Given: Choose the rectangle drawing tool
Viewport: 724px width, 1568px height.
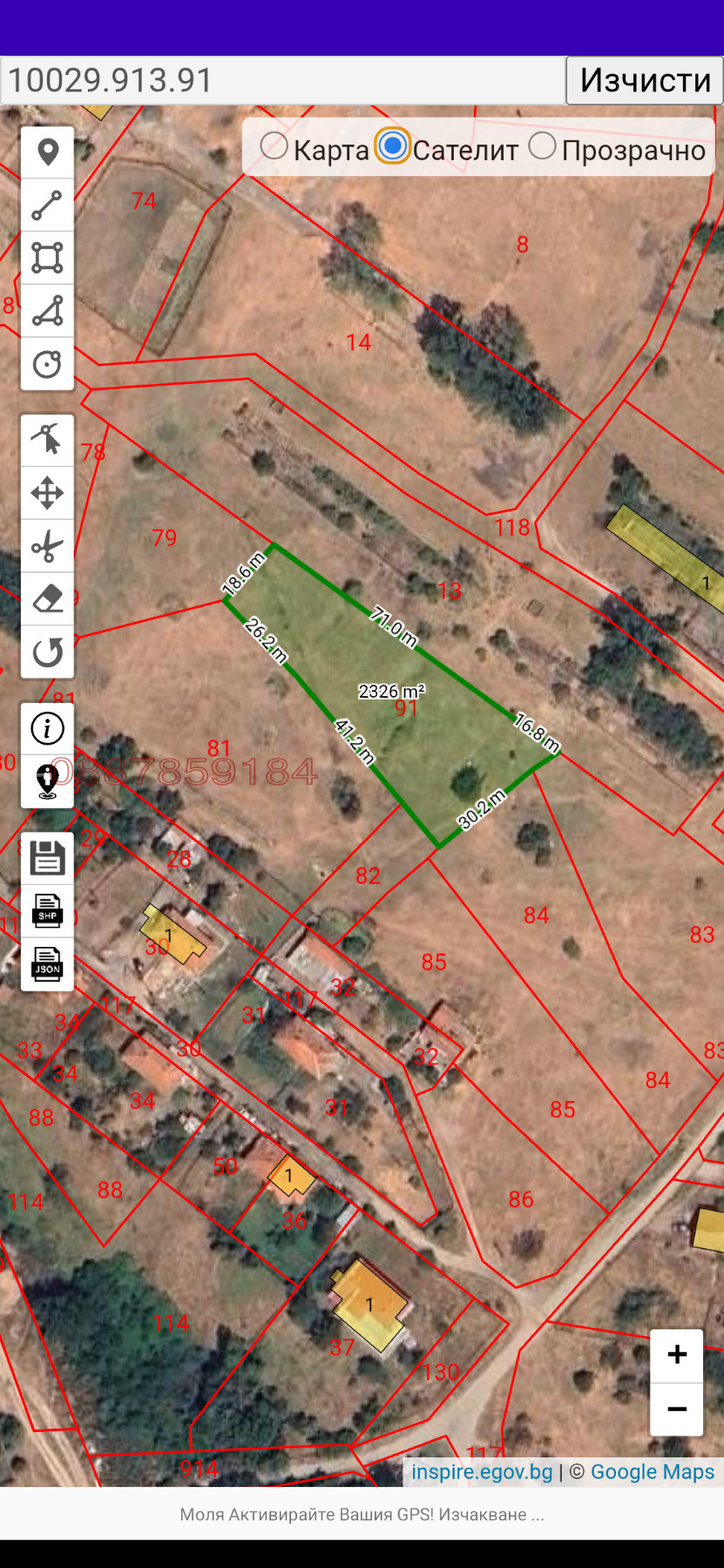Looking at the screenshot, I should click(47, 258).
